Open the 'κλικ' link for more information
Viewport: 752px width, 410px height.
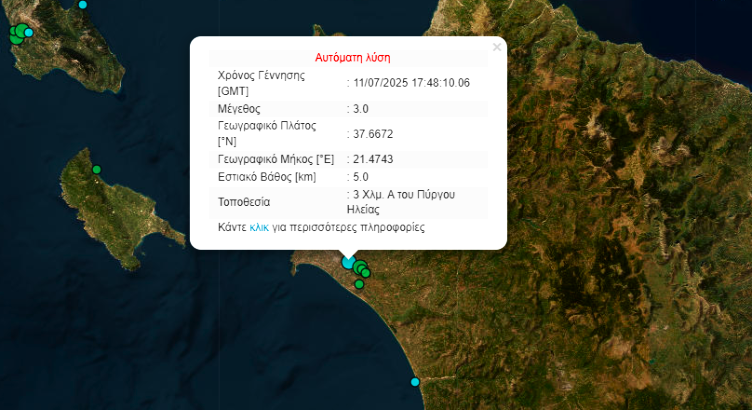[259, 228]
